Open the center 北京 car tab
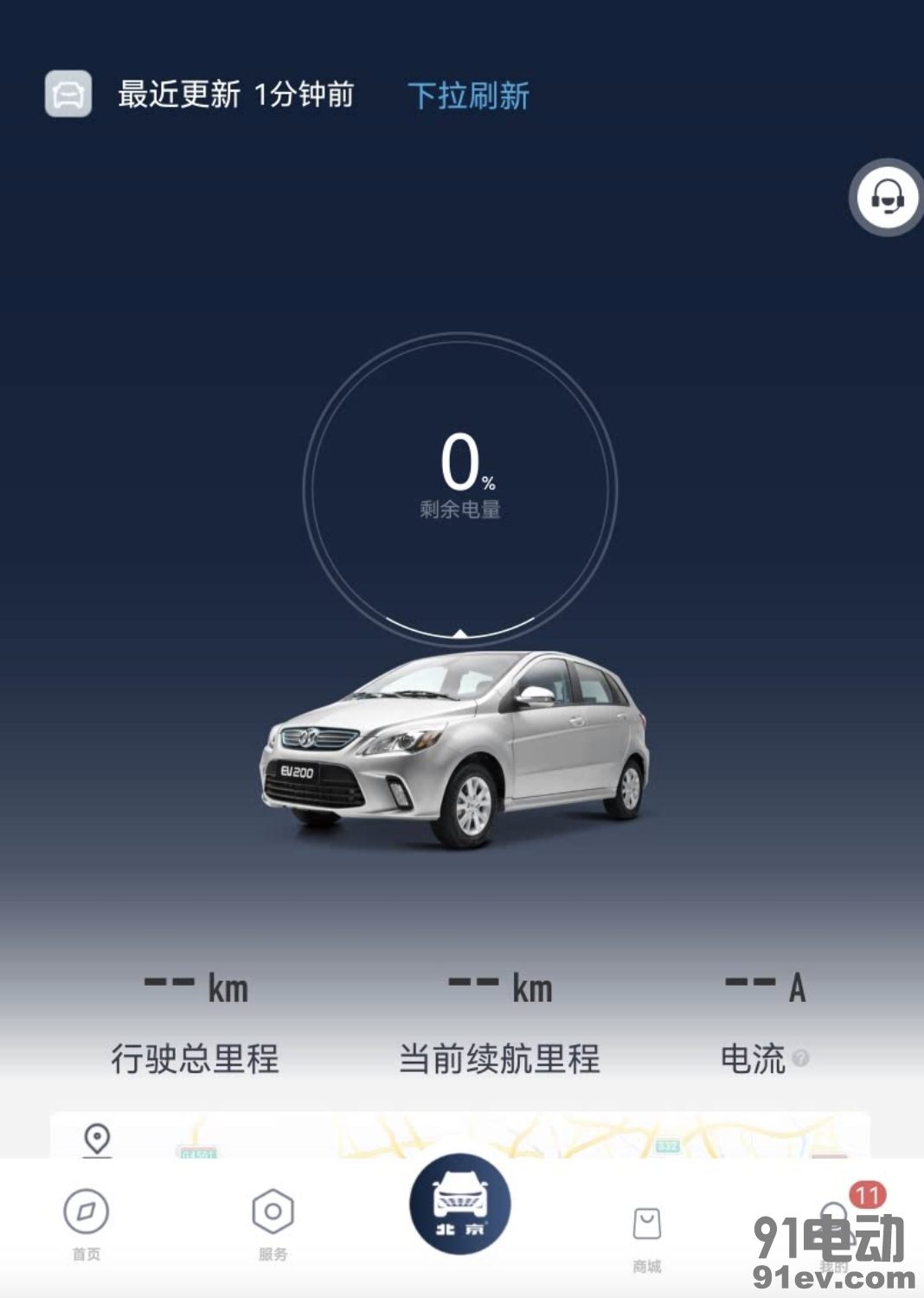 coord(460,1205)
